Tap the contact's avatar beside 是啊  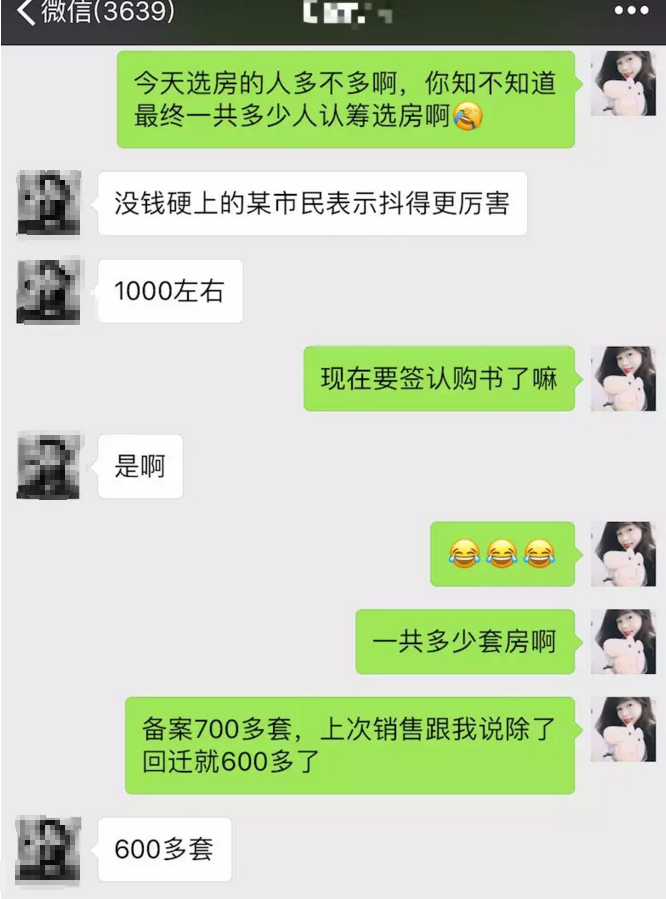click(48, 466)
